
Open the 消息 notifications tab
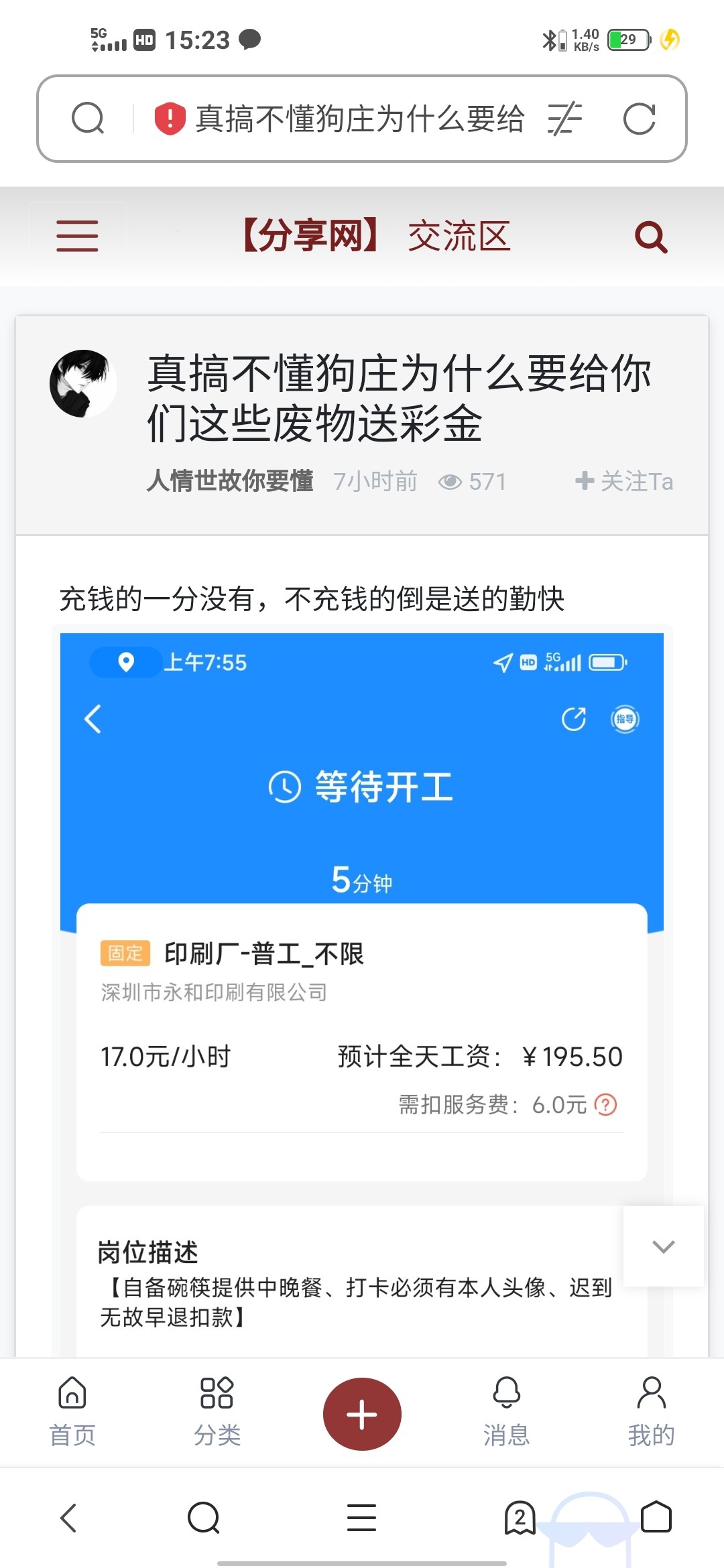507,1411
